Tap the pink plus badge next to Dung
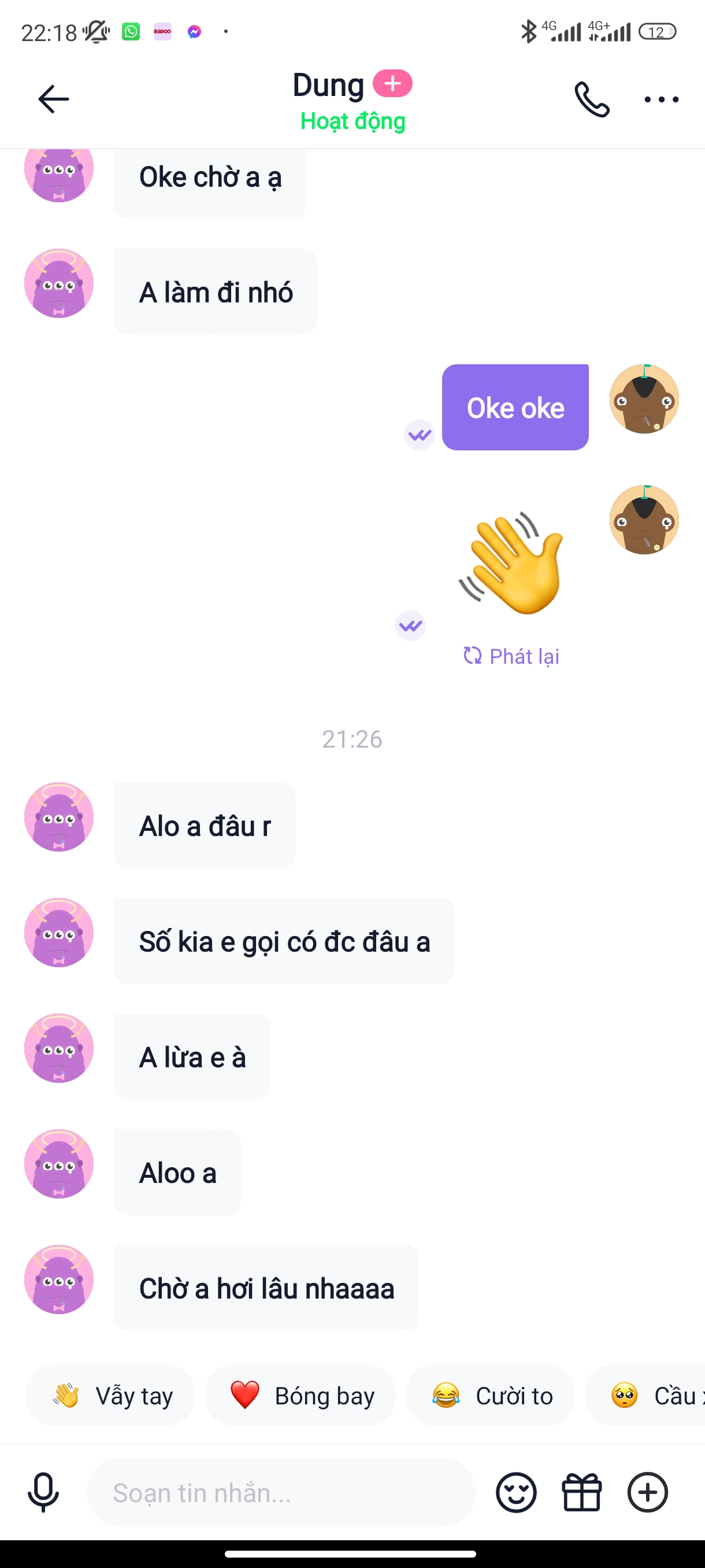 [x=392, y=83]
